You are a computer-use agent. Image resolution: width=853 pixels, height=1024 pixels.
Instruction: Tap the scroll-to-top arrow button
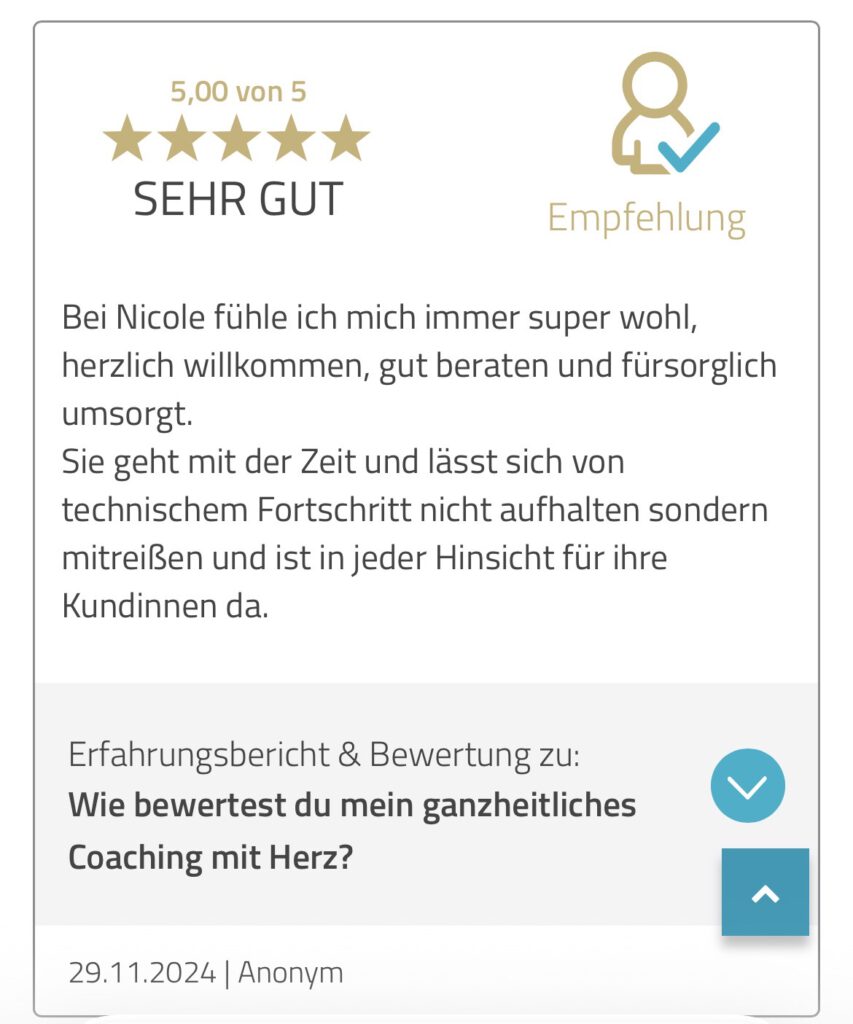pos(765,892)
